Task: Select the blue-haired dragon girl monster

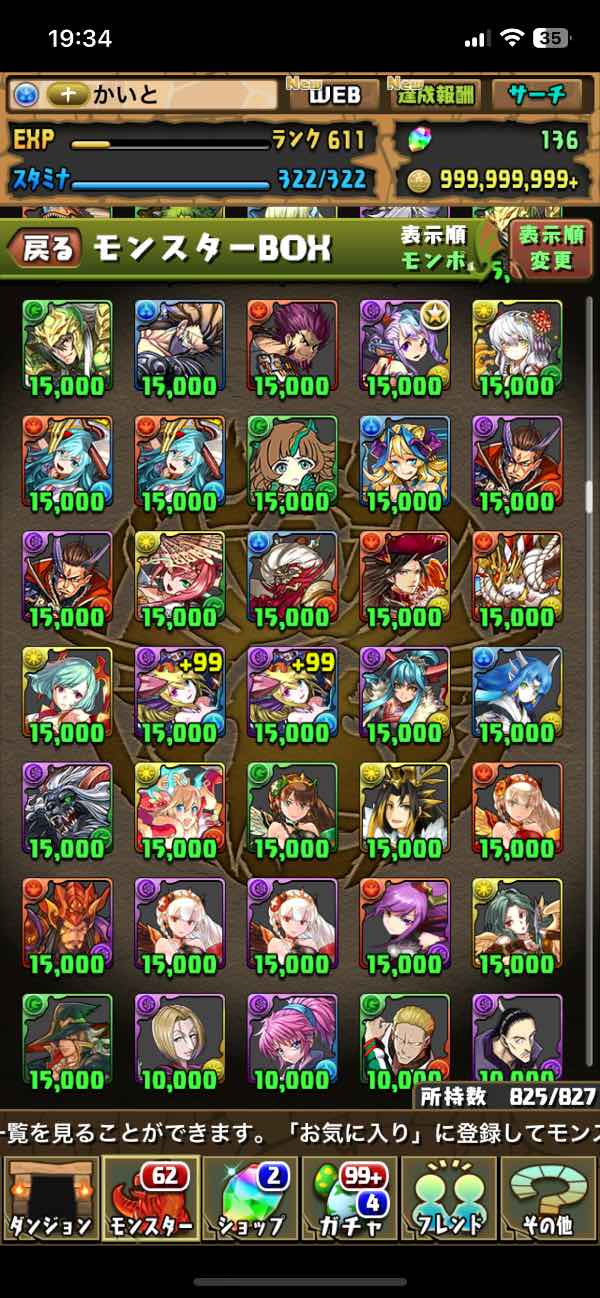Action: coord(517,692)
